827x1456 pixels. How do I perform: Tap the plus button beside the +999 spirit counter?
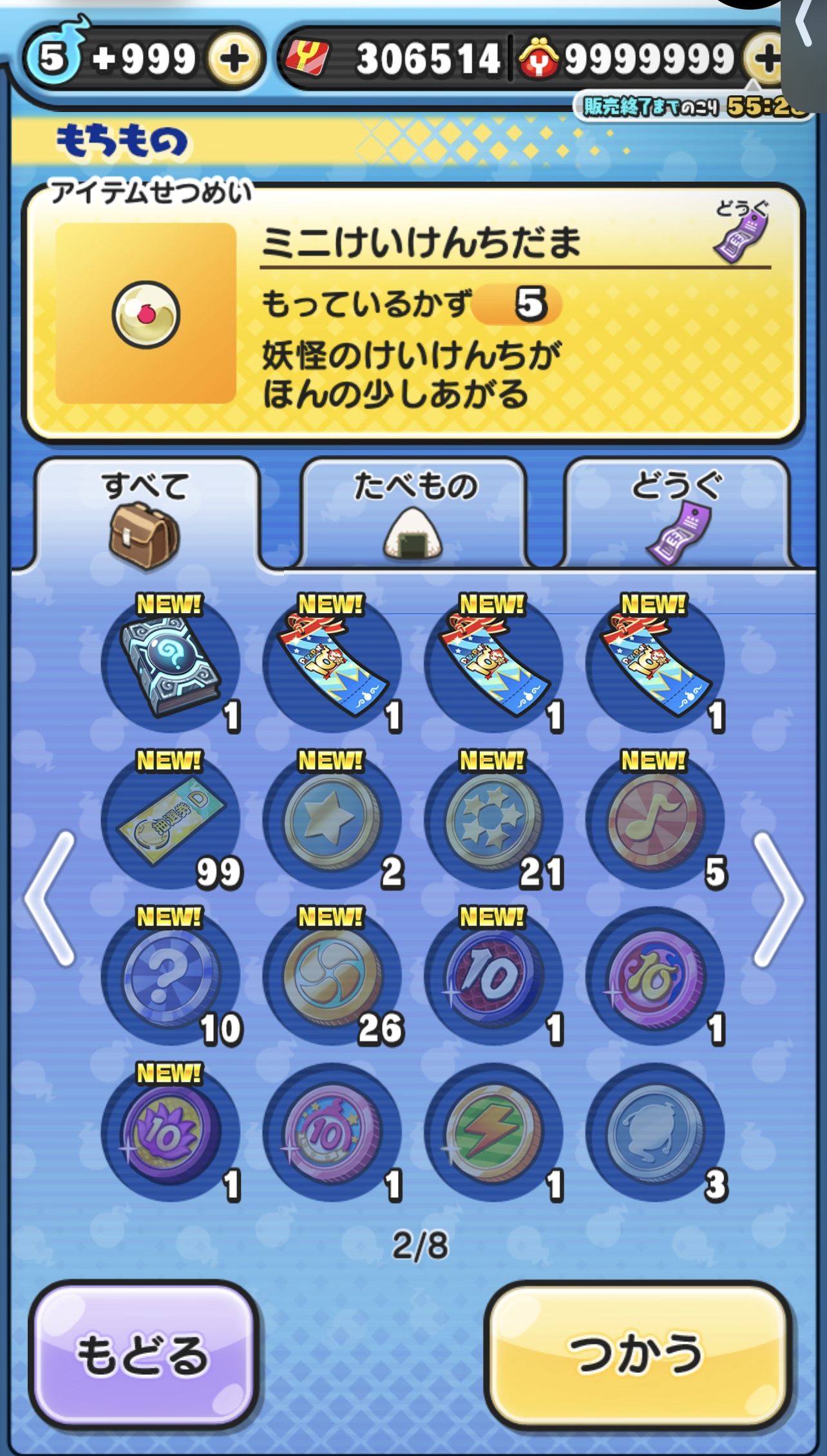234,59
